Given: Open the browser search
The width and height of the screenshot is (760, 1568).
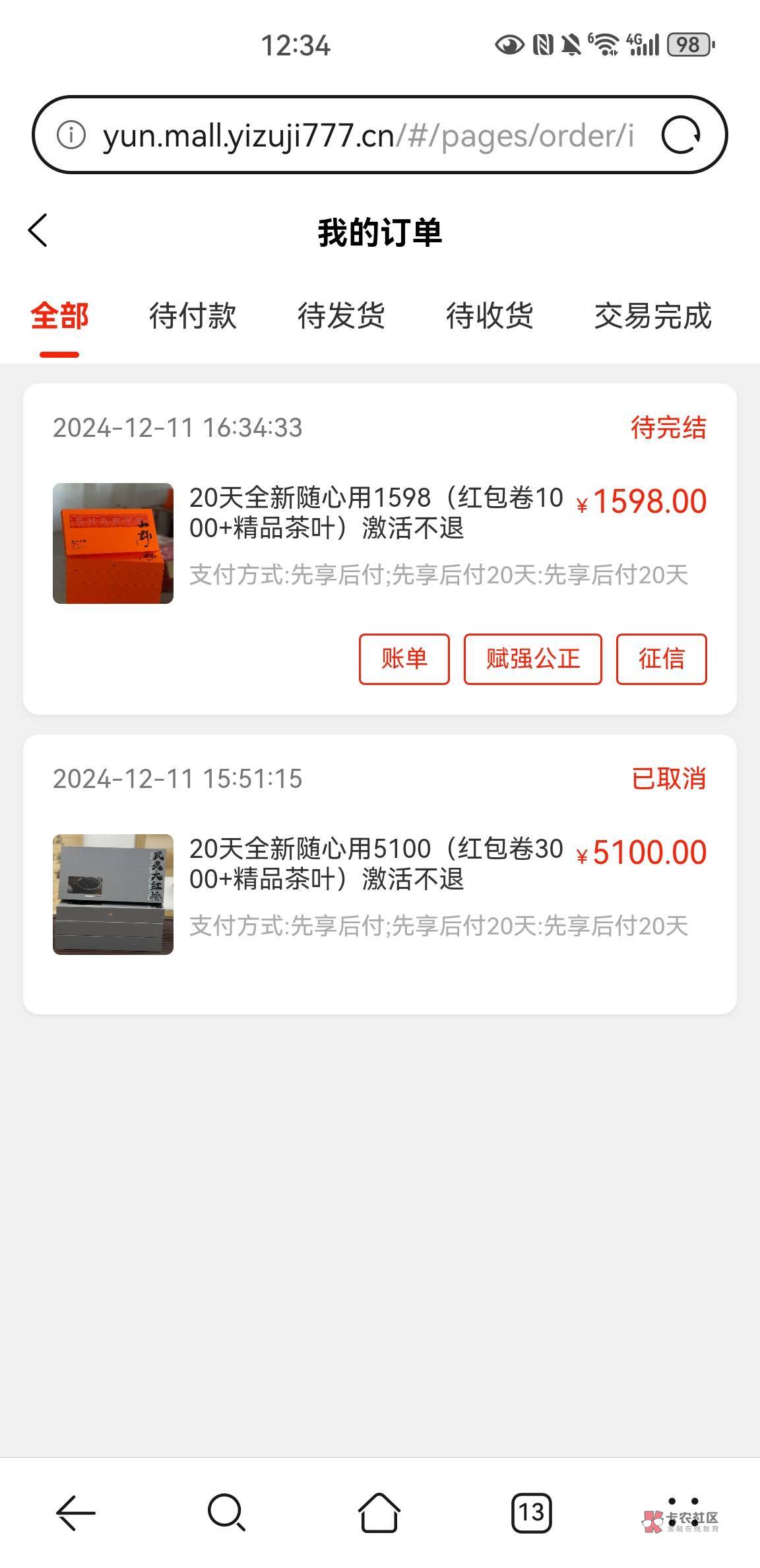Looking at the screenshot, I should [x=226, y=1513].
